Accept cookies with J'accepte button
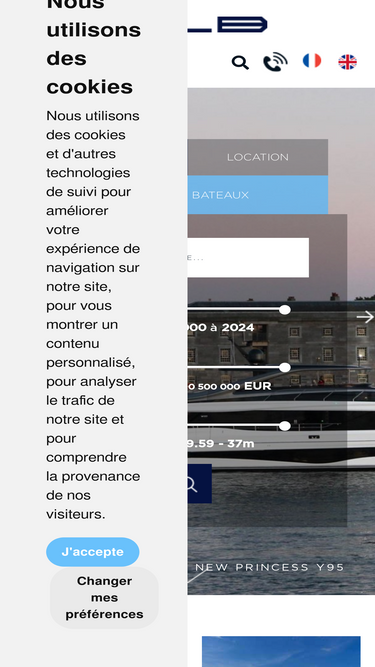Viewport: 375px width, 667px height. coord(93,552)
